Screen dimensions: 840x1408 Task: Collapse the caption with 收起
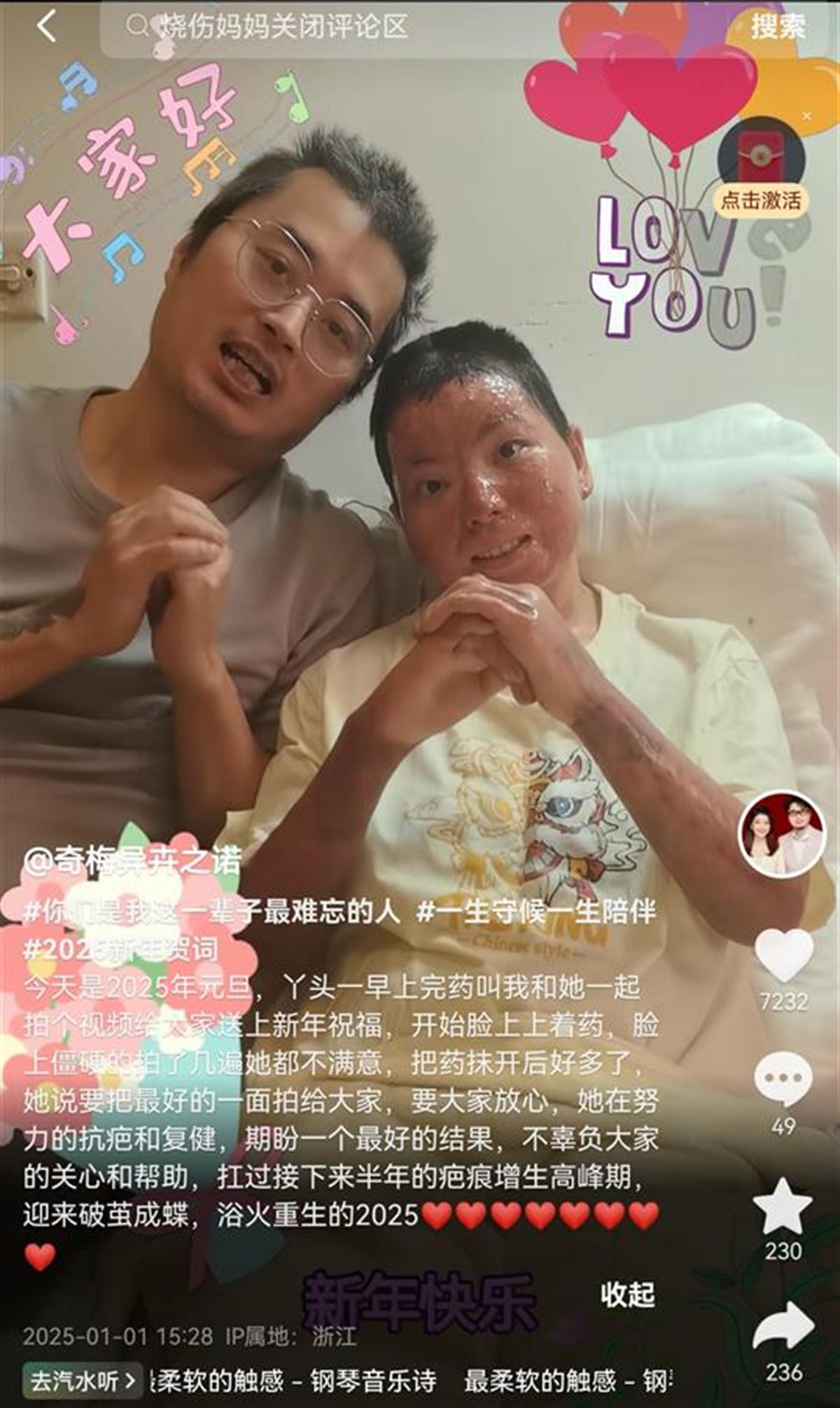627,1295
